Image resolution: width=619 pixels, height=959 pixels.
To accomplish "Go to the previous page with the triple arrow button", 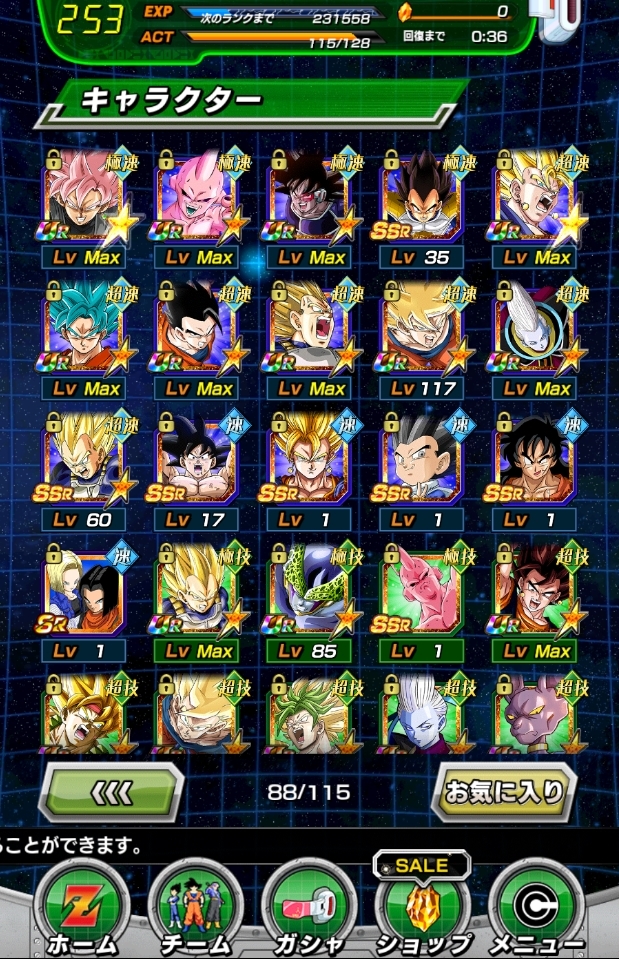I will coord(110,793).
